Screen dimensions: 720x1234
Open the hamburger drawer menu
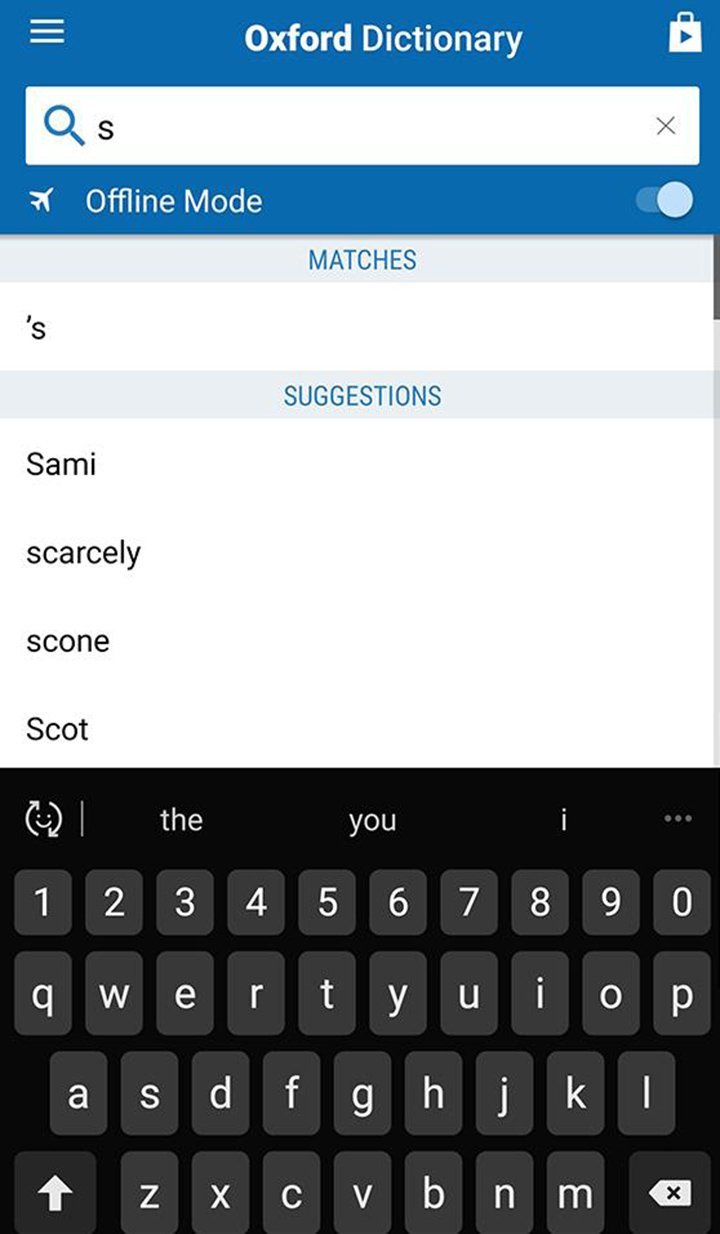pos(47,32)
